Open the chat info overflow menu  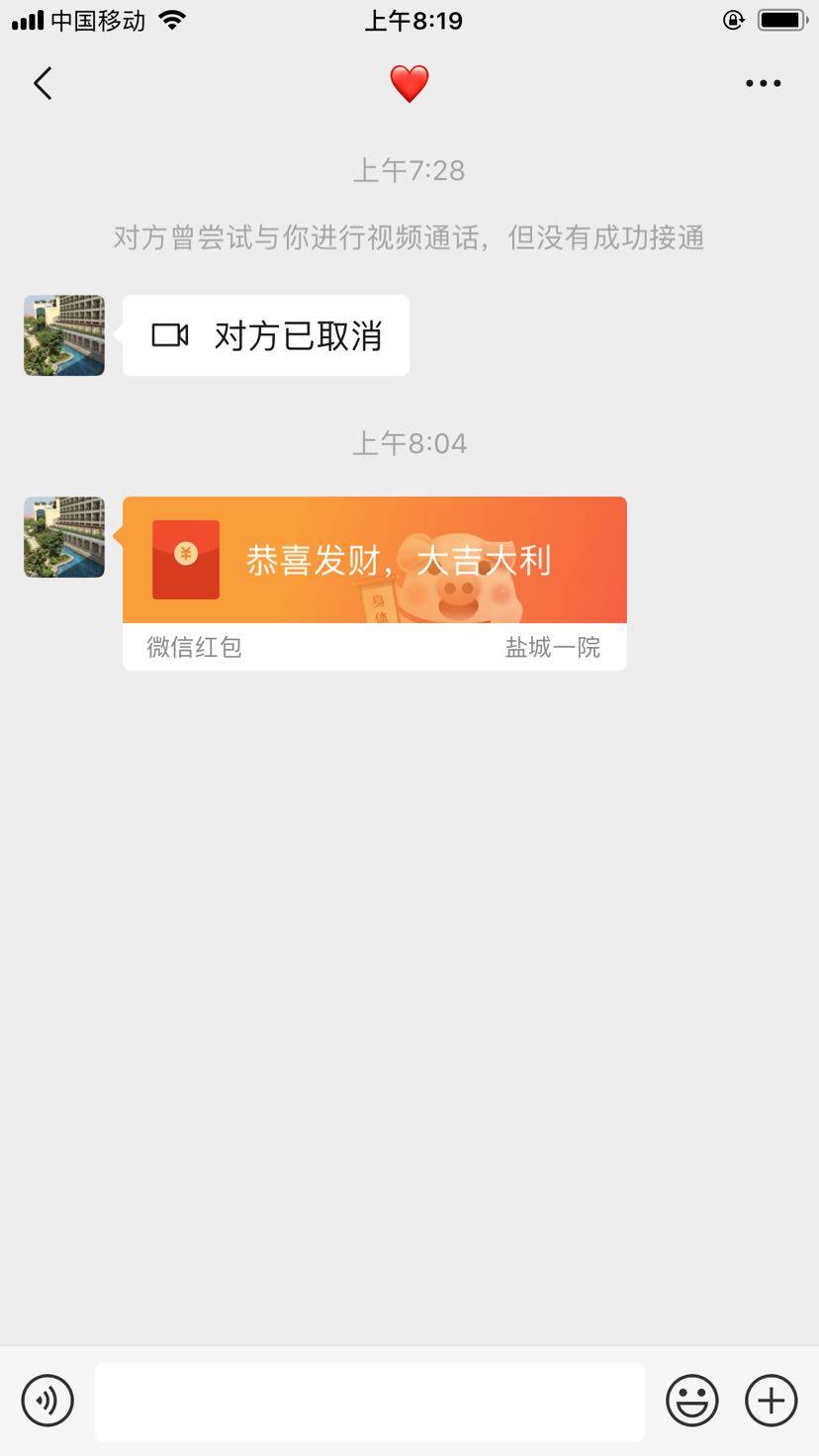[x=763, y=83]
